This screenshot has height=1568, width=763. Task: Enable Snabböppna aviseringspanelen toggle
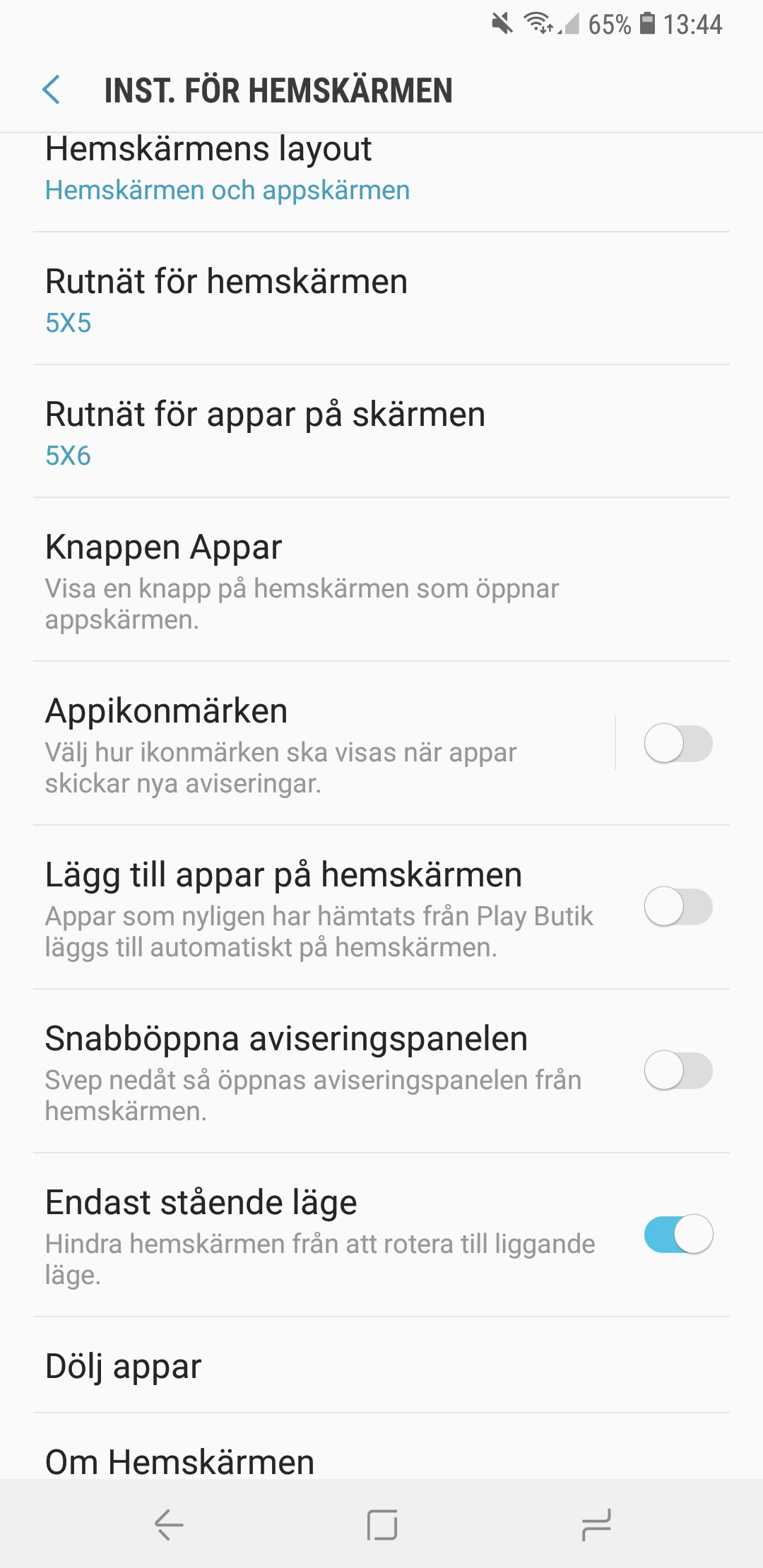pos(678,1071)
